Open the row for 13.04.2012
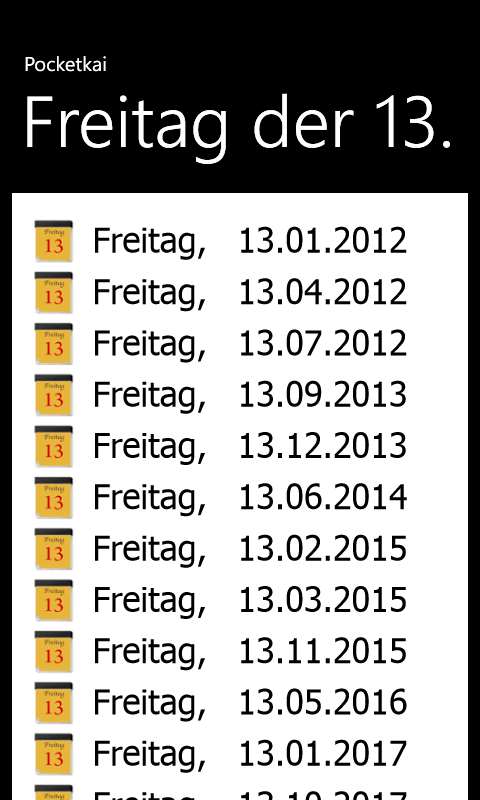 point(240,292)
